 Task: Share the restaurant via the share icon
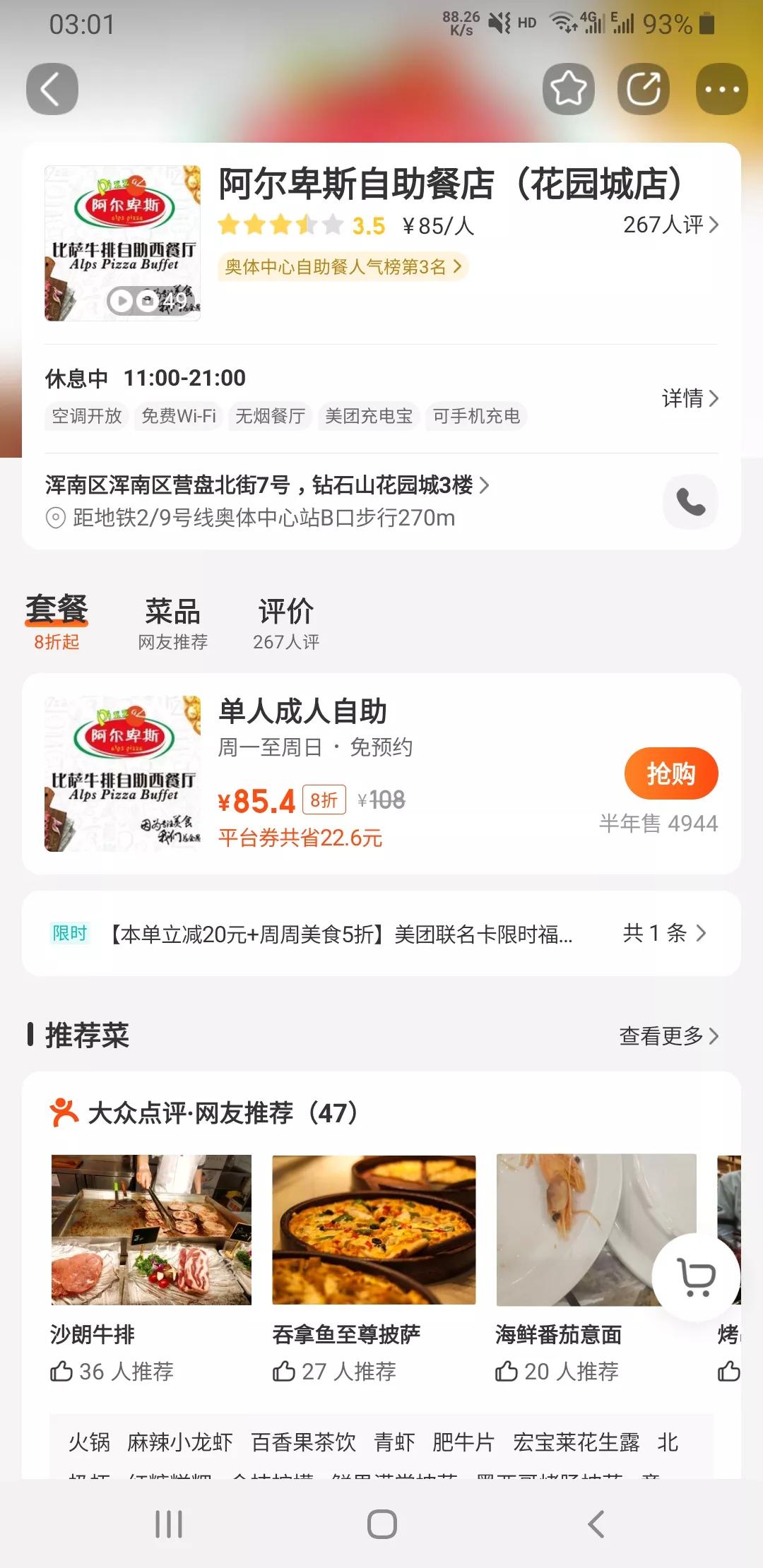644,89
